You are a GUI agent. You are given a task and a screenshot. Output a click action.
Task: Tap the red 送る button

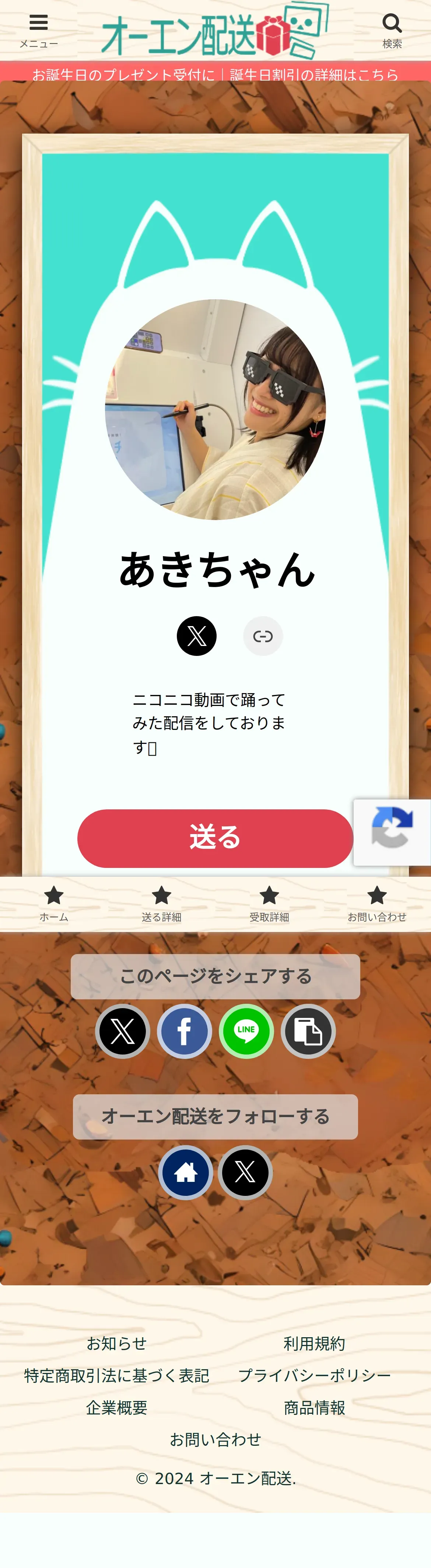[x=215, y=838]
